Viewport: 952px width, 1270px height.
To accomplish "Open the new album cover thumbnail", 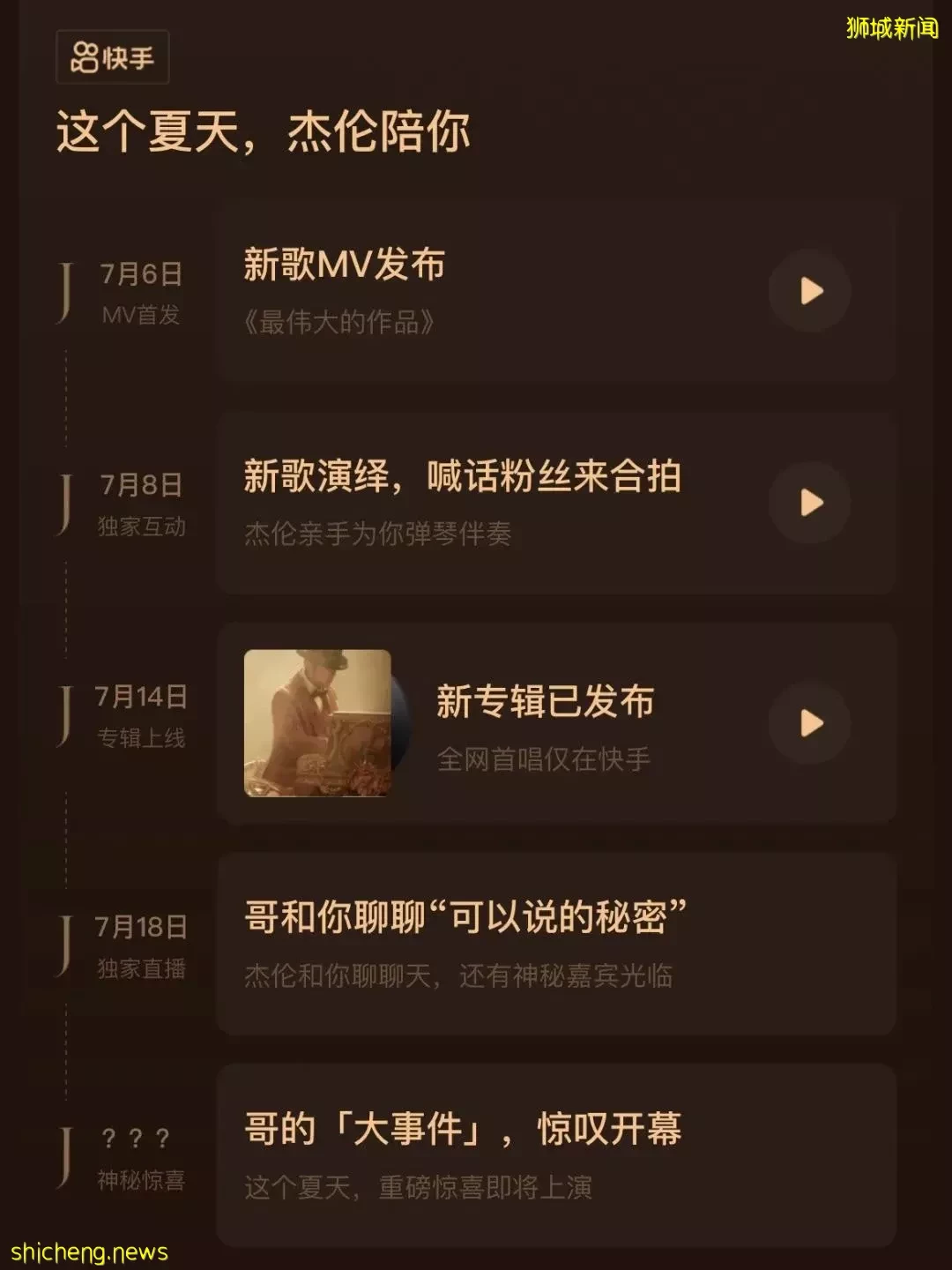I will [318, 723].
